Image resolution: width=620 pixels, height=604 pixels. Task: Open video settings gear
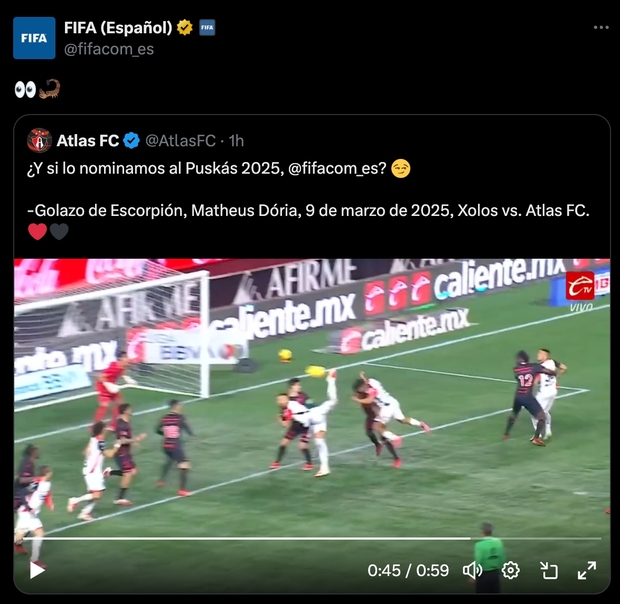coord(511,570)
